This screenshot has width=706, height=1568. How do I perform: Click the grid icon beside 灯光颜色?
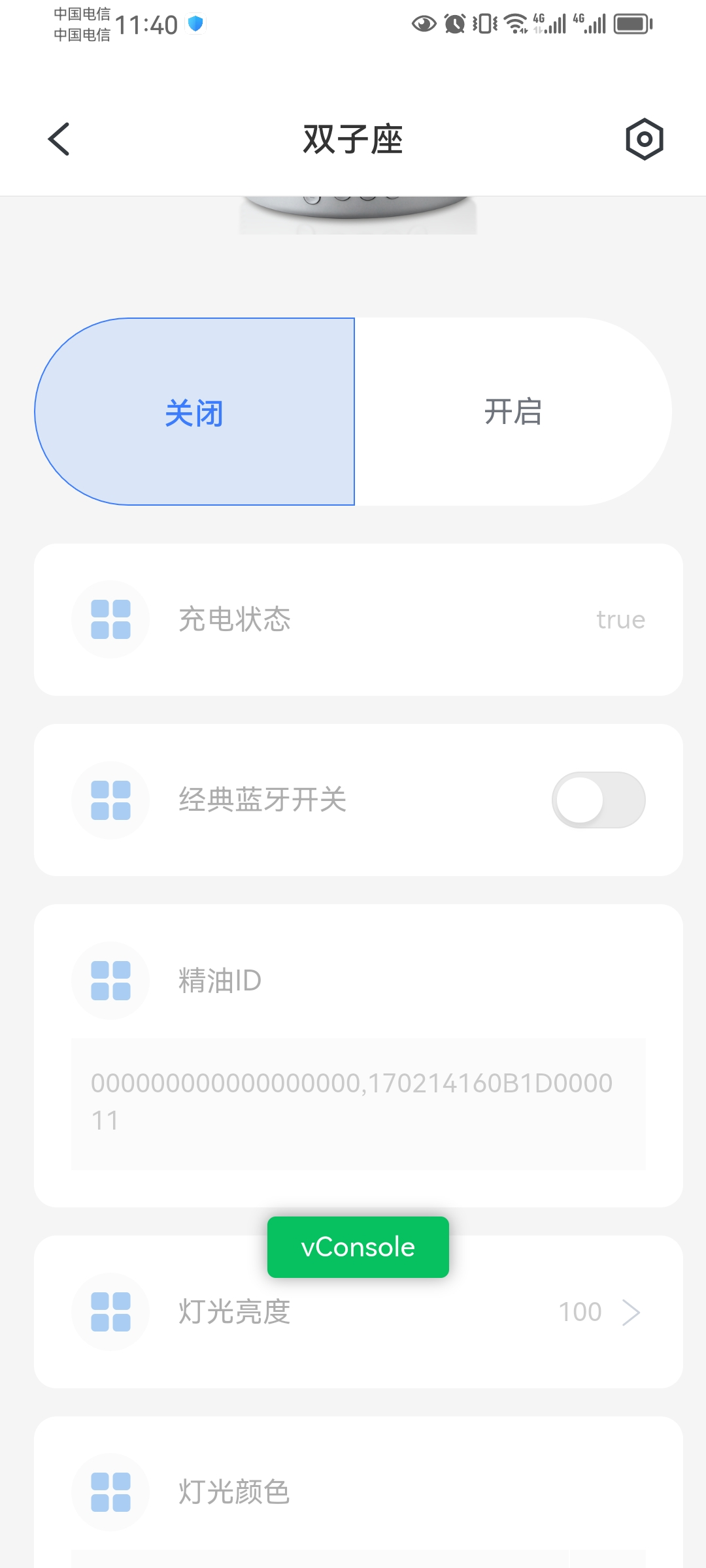(110, 1493)
